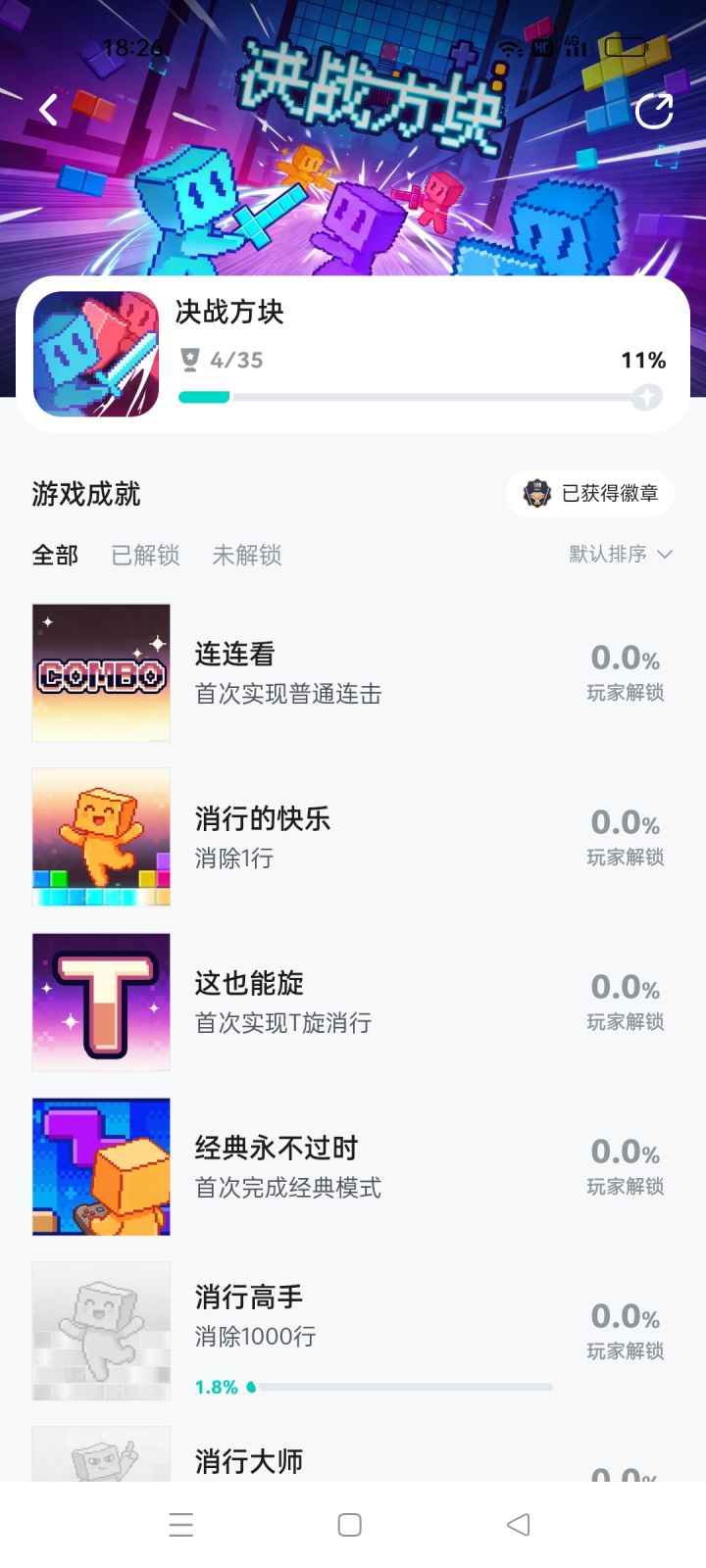Switch to the 已解锁 tab
Viewport: 706px width, 1568px height.
[144, 556]
